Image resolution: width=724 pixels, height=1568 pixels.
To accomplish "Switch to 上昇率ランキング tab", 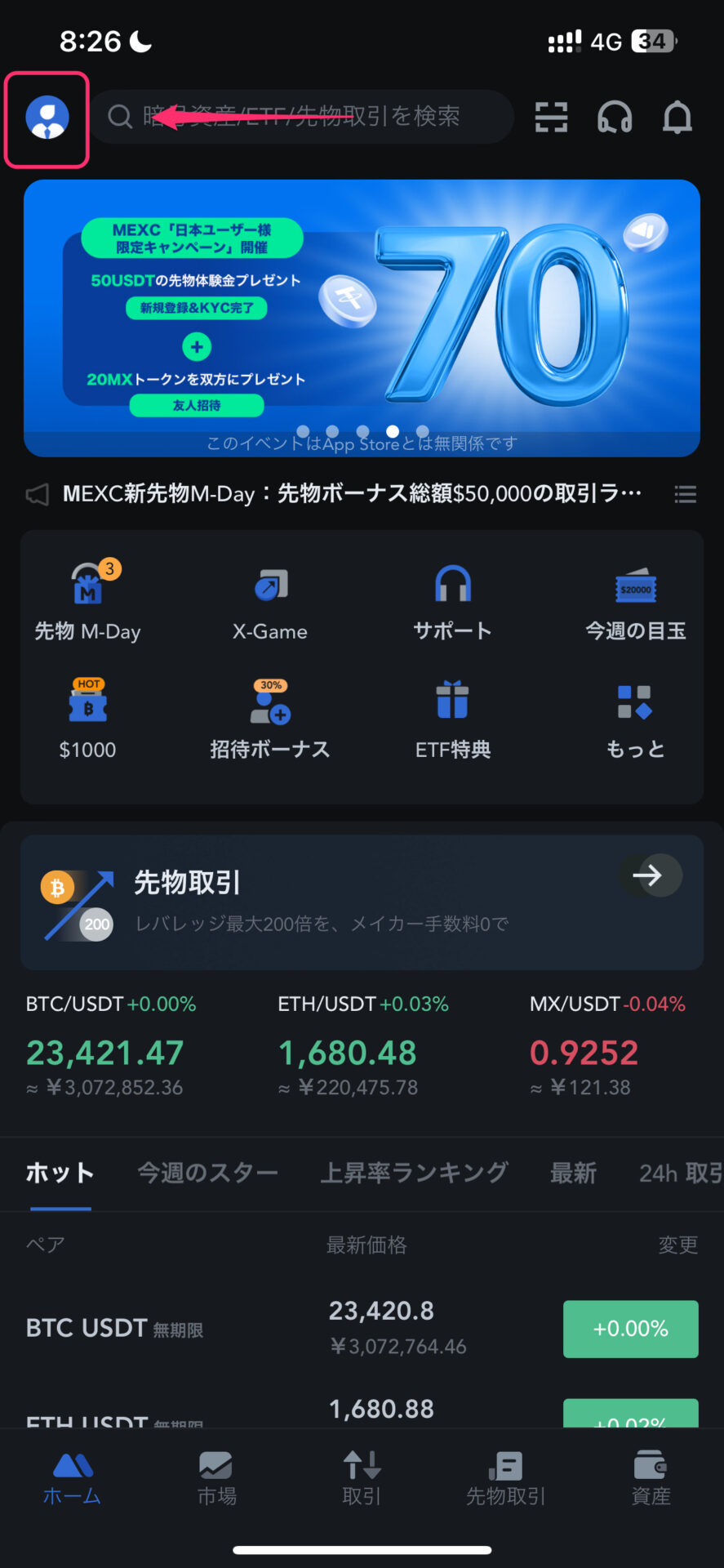I will click(414, 1173).
